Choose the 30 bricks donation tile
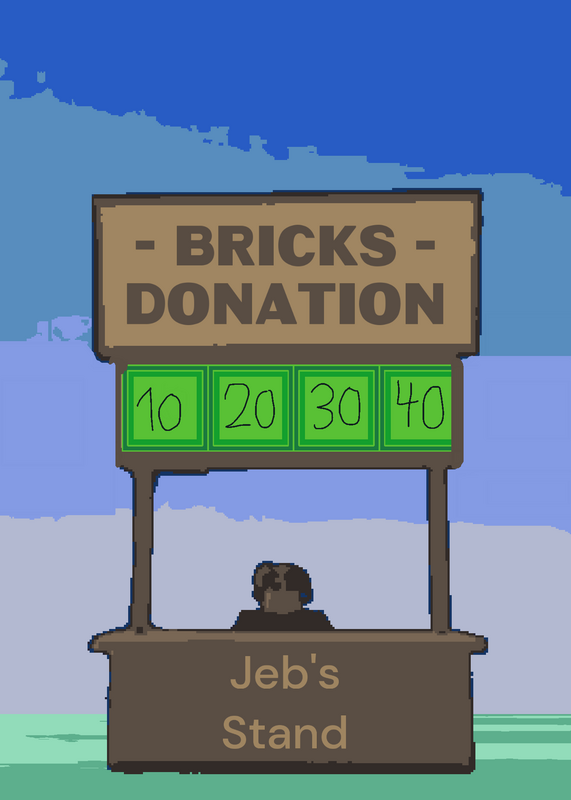This screenshot has height=800, width=571. pyautogui.click(x=336, y=408)
